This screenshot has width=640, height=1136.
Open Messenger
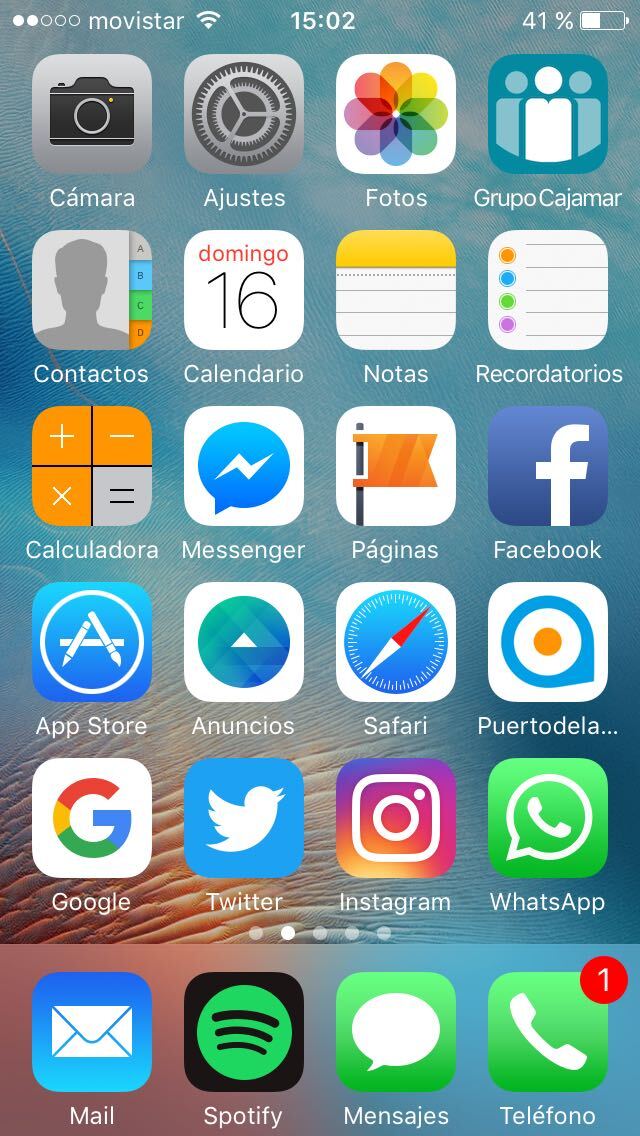244,466
